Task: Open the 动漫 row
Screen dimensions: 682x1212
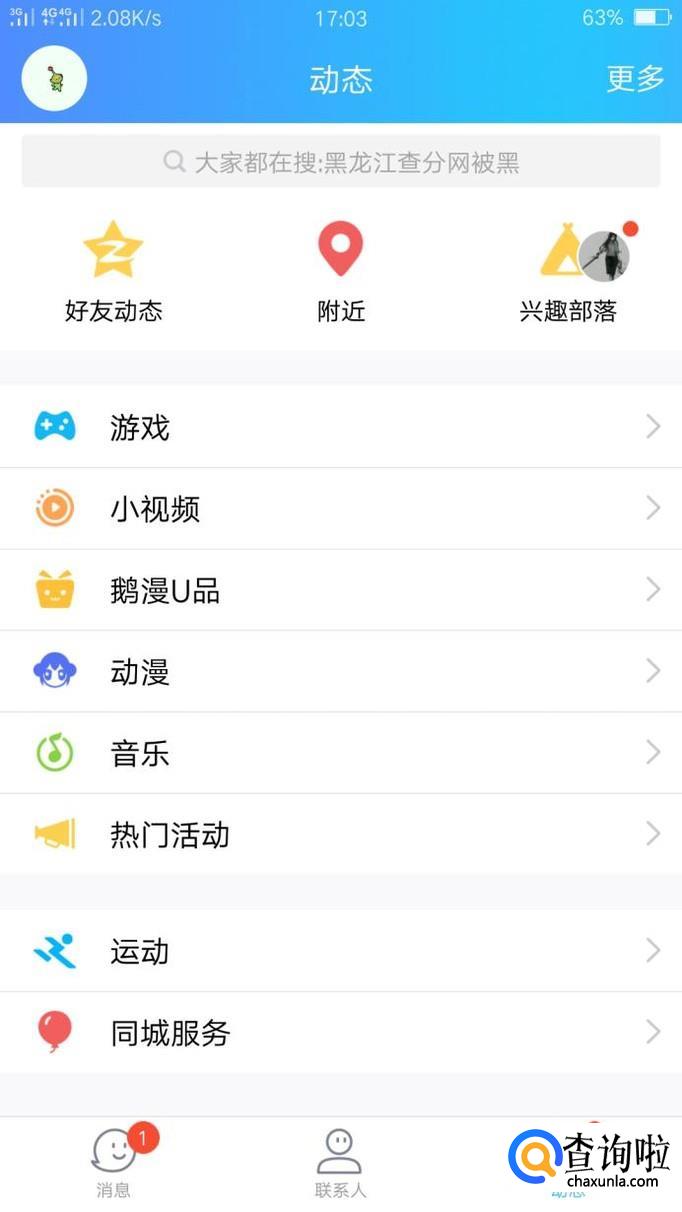Action: point(341,671)
